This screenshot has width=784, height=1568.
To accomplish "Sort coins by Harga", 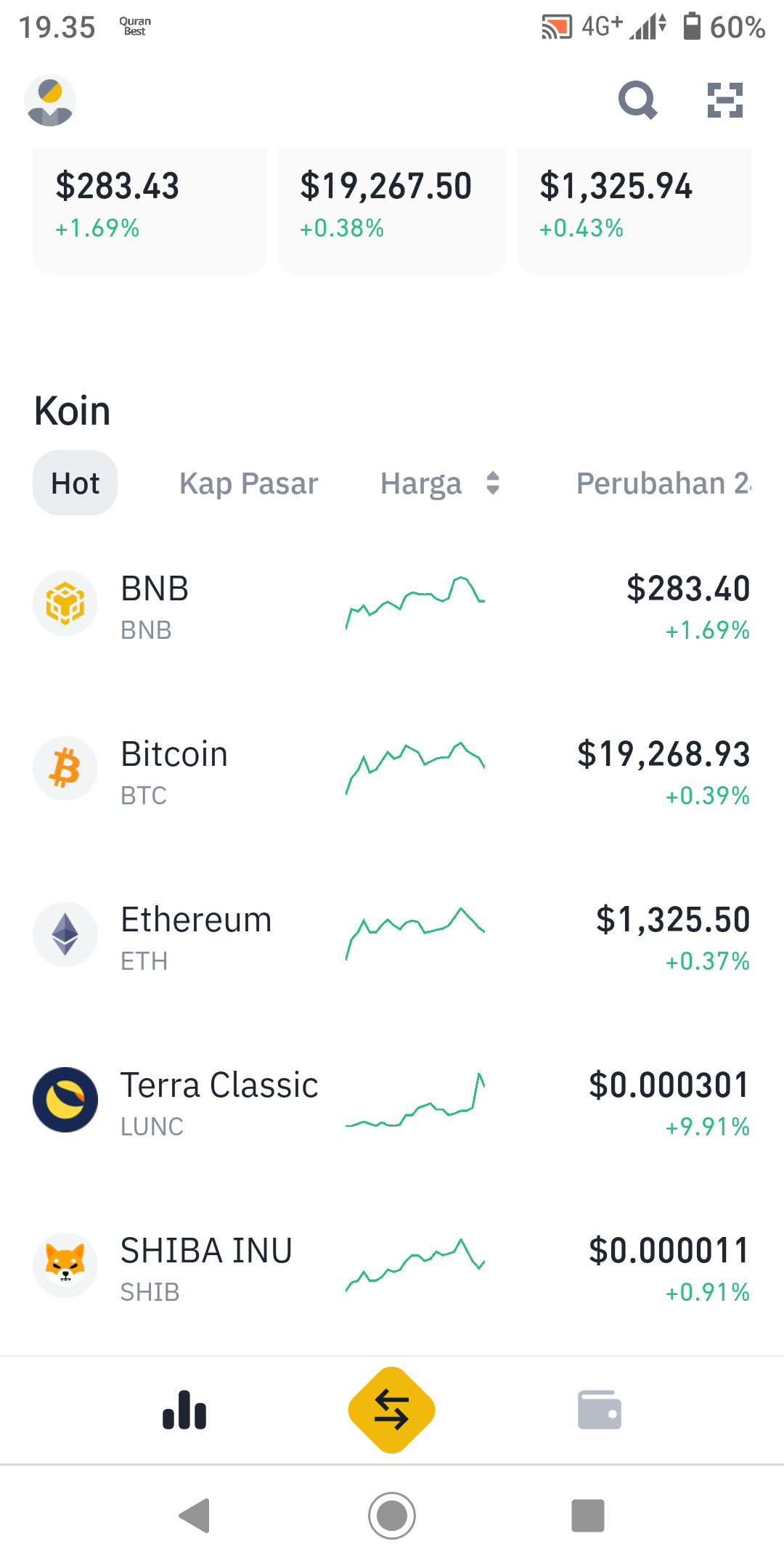I will (x=441, y=483).
